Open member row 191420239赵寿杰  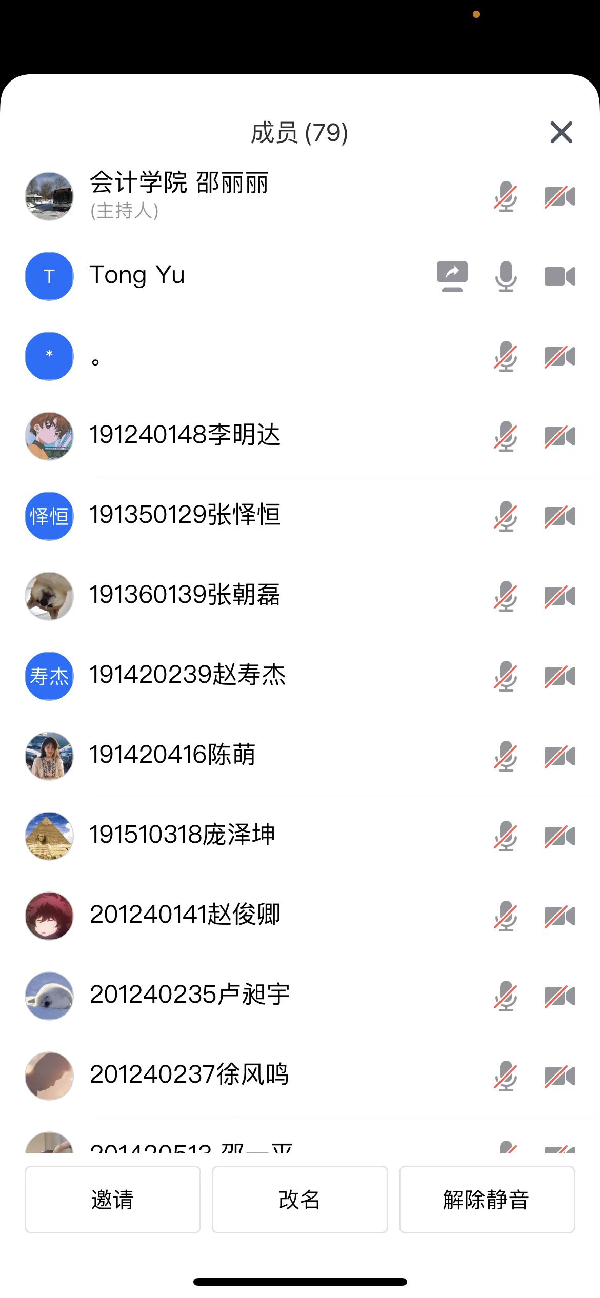coord(187,675)
